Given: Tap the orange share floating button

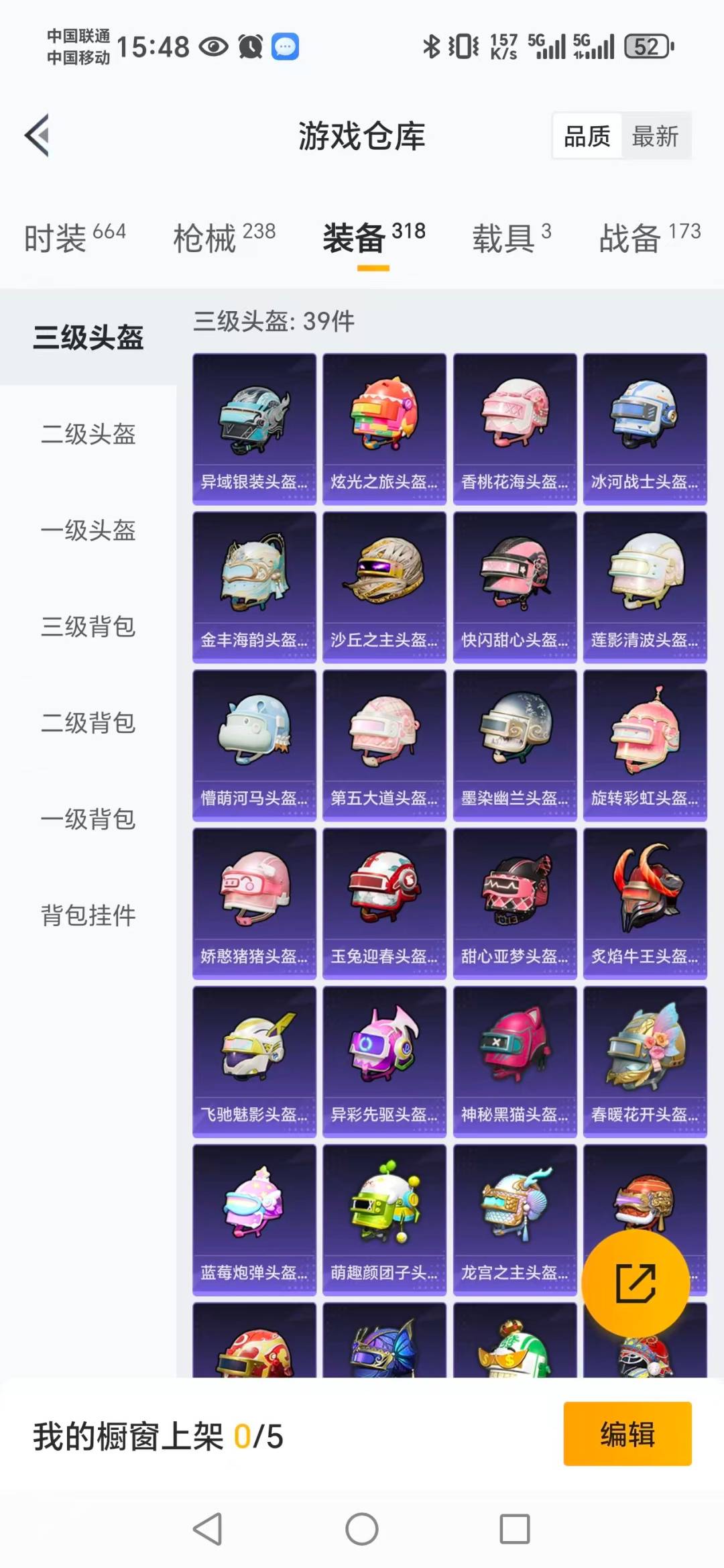Looking at the screenshot, I should 635,1282.
